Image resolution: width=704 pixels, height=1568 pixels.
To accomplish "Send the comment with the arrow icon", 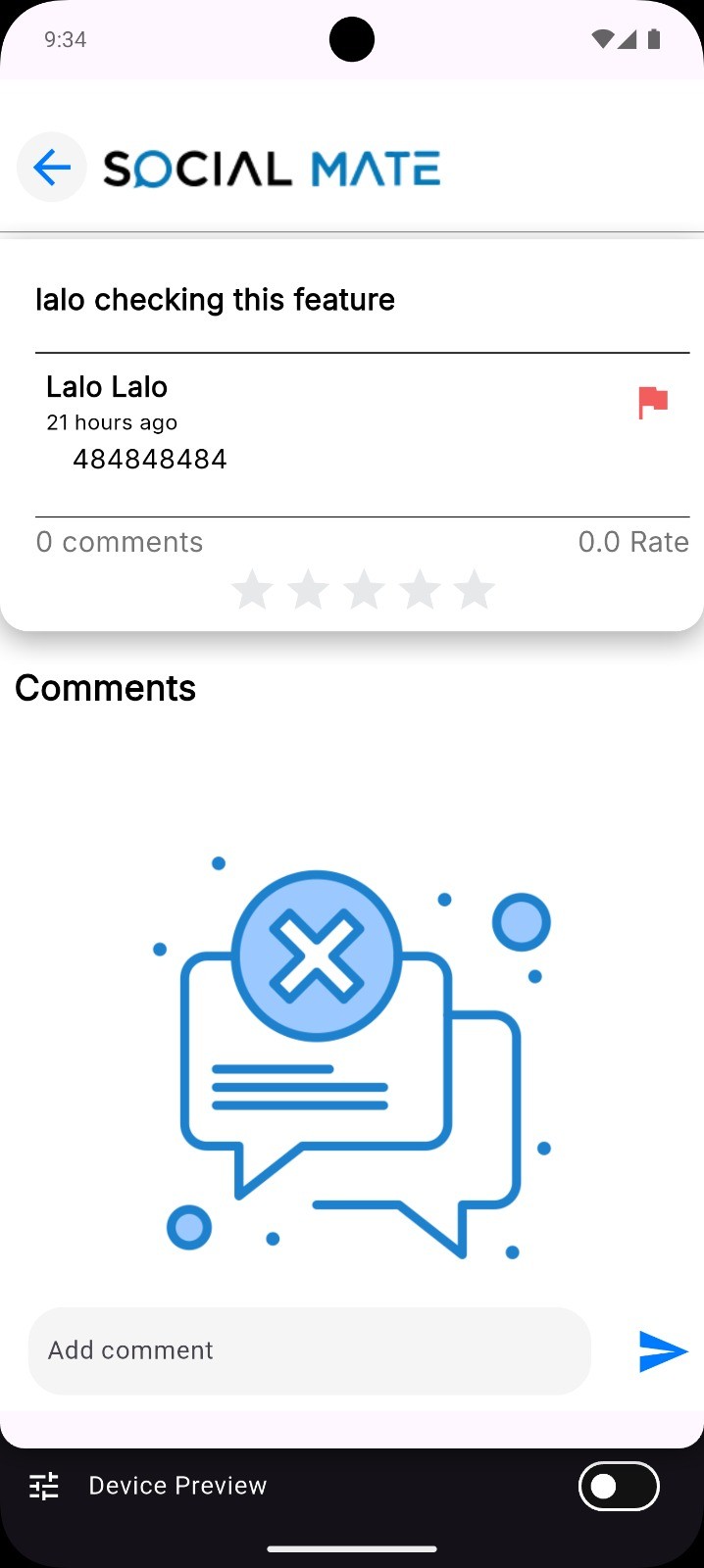I will pyautogui.click(x=663, y=1351).
